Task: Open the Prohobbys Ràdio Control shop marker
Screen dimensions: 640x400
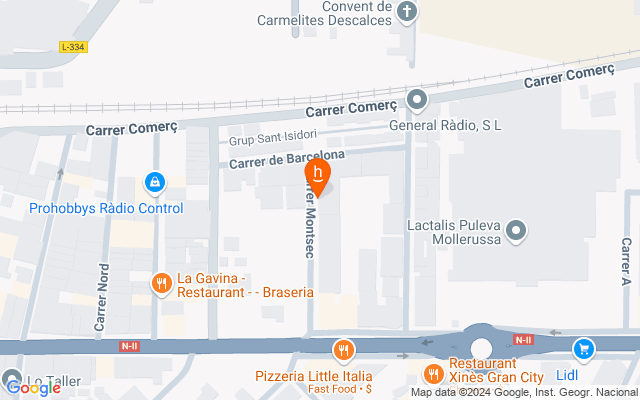Action: pyautogui.click(x=155, y=183)
